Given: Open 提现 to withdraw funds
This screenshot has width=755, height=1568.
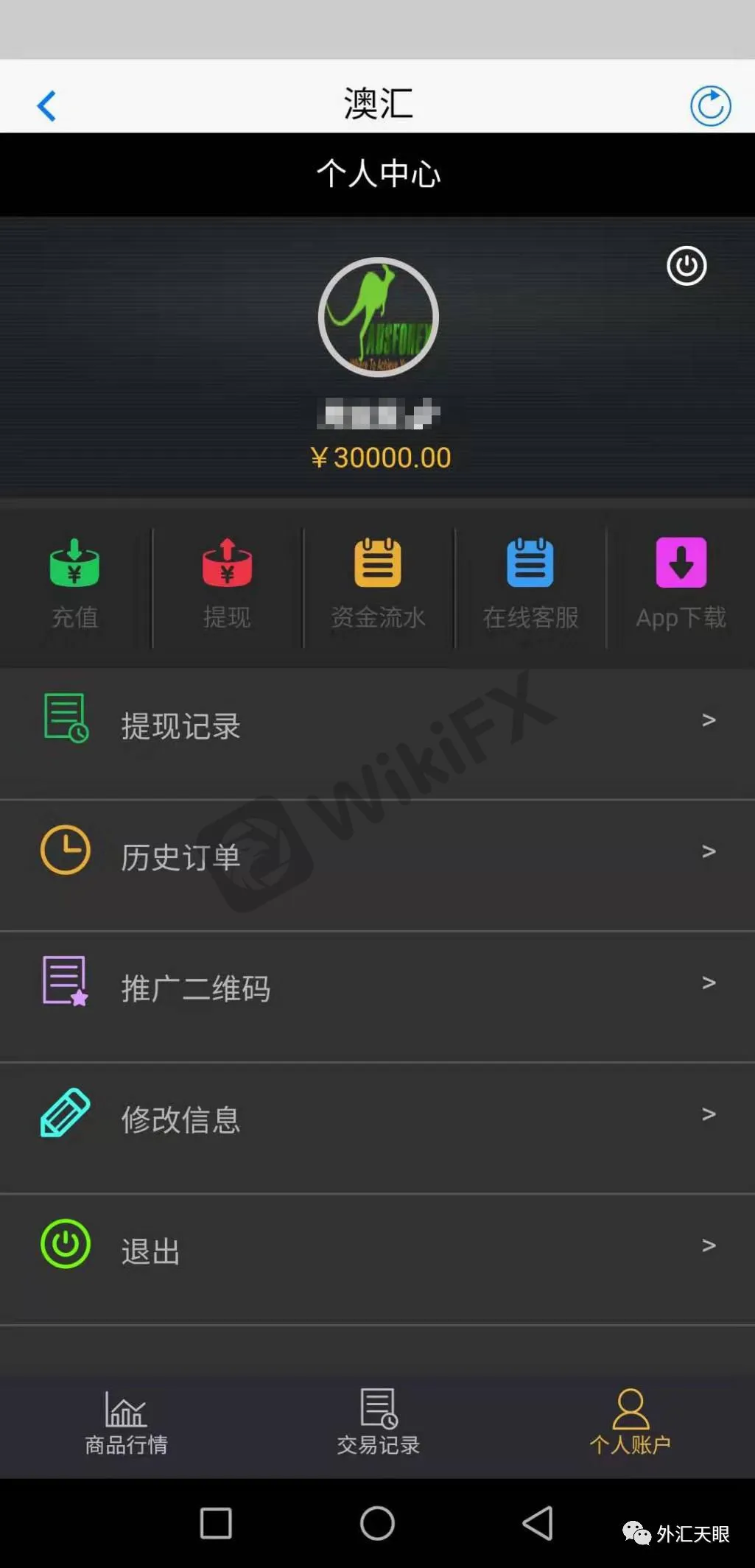Looking at the screenshot, I should [227, 583].
